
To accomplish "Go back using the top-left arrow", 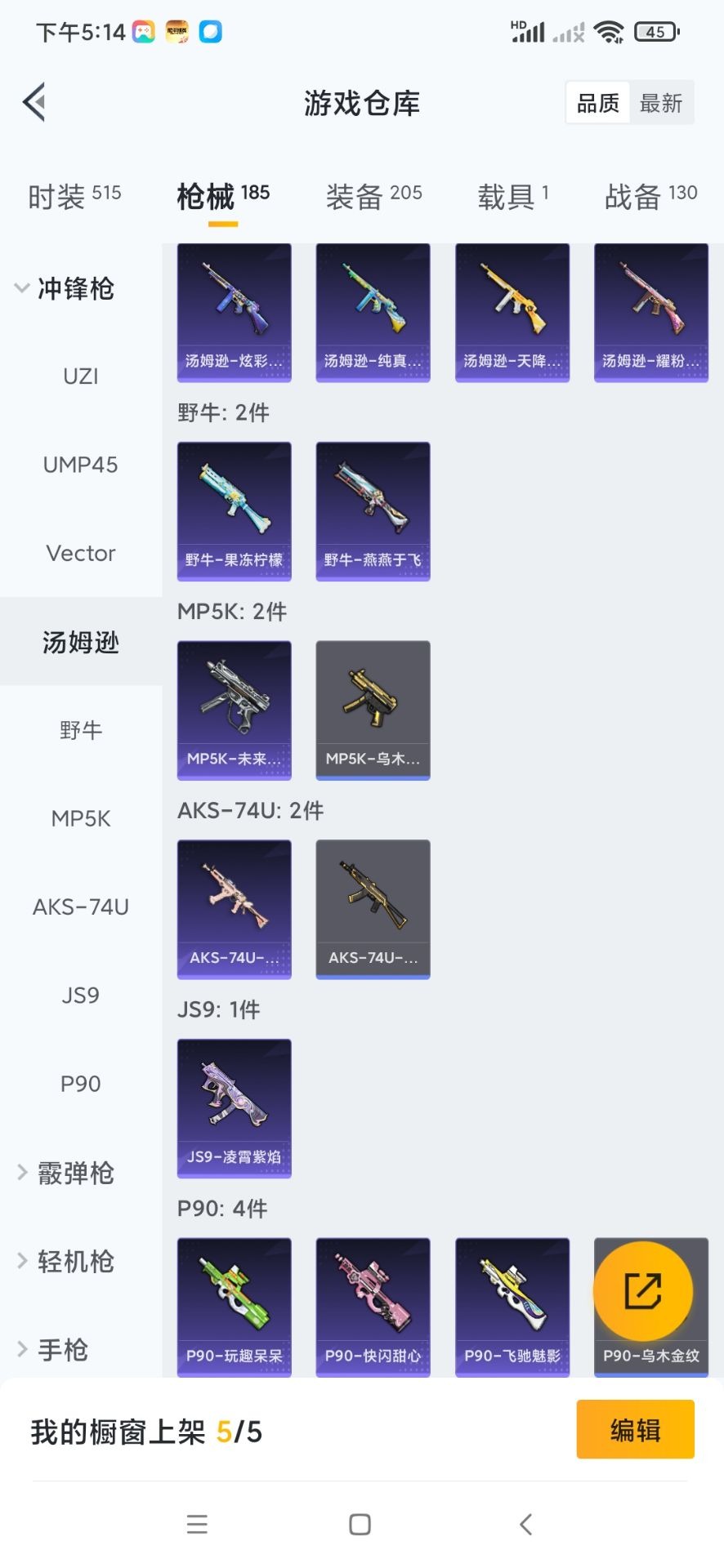I will tap(34, 102).
